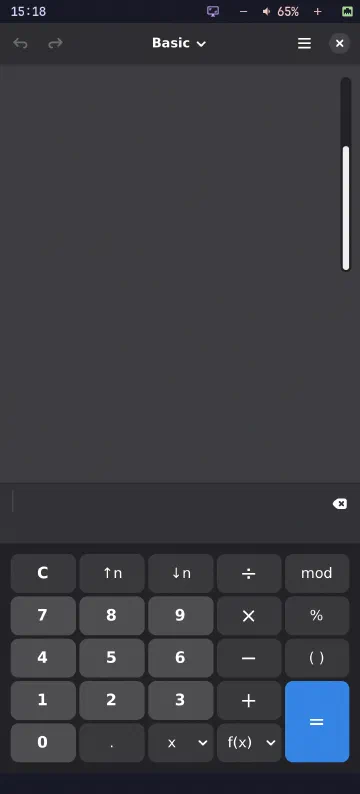The image size is (360, 794).
Task: Insert the division ÷ operator
Action: point(249,573)
